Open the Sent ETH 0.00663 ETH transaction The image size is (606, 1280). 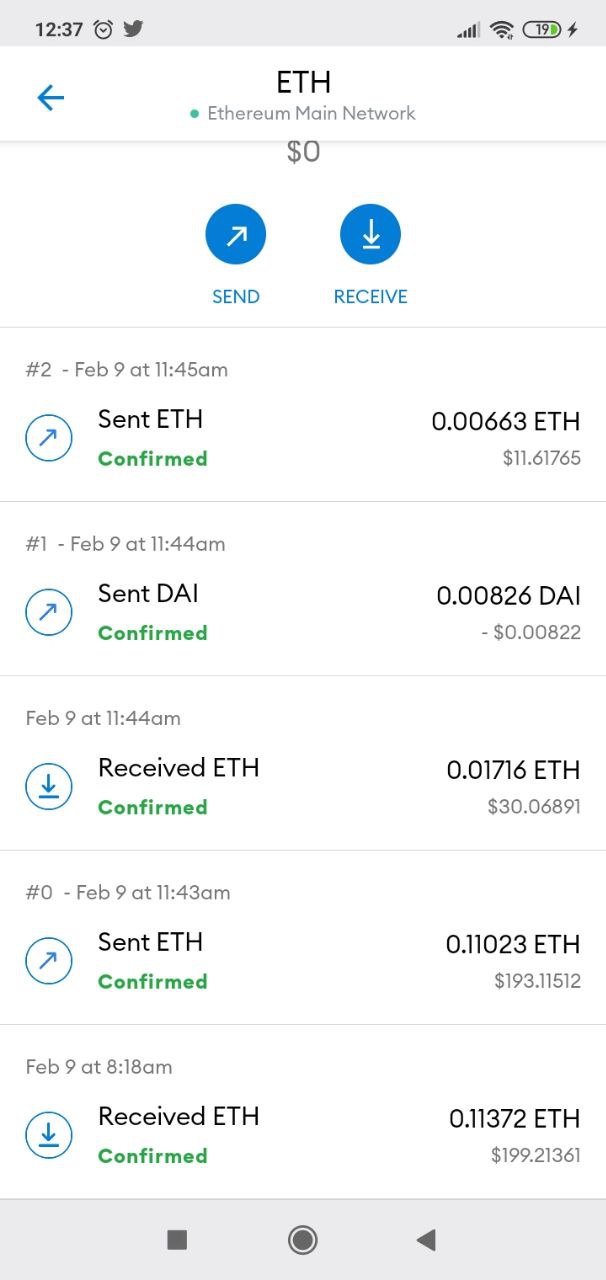[303, 415]
